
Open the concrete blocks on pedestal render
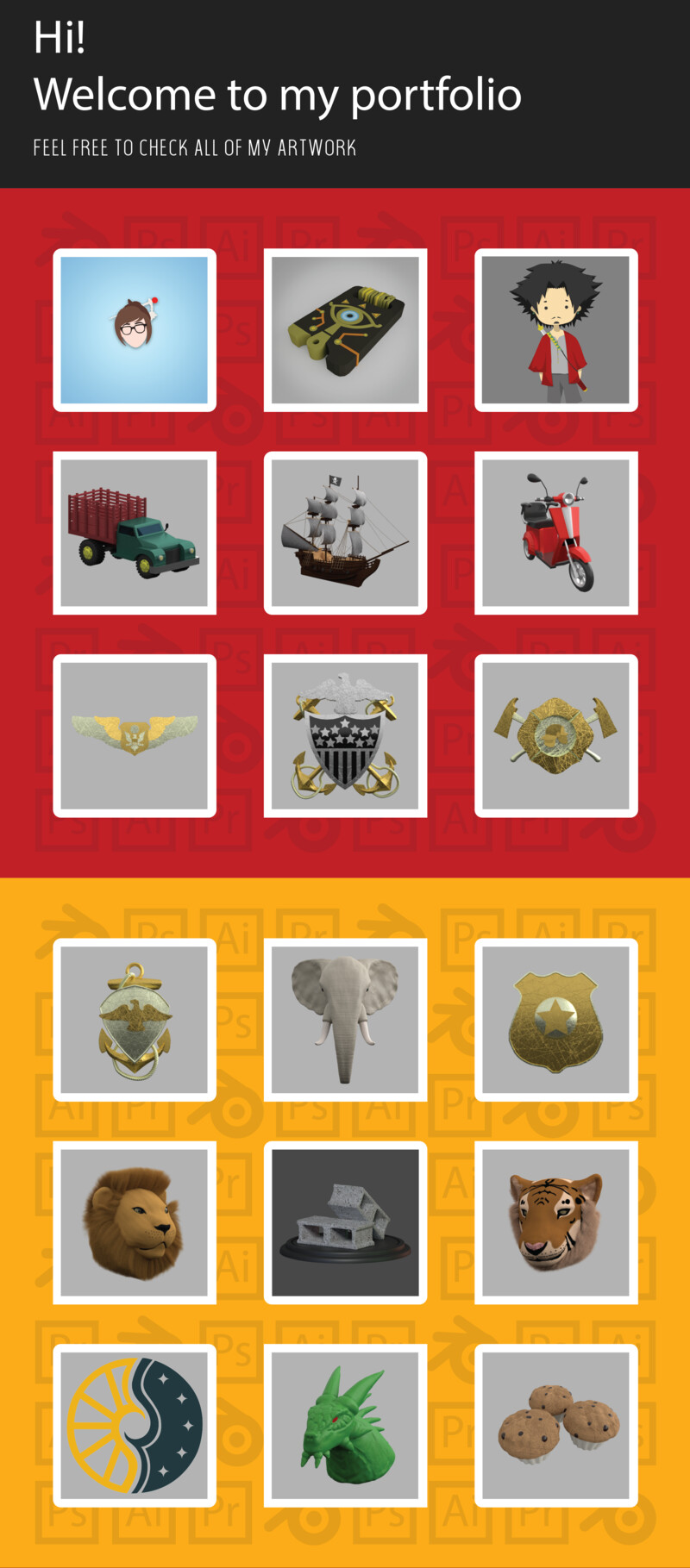pos(345,1222)
